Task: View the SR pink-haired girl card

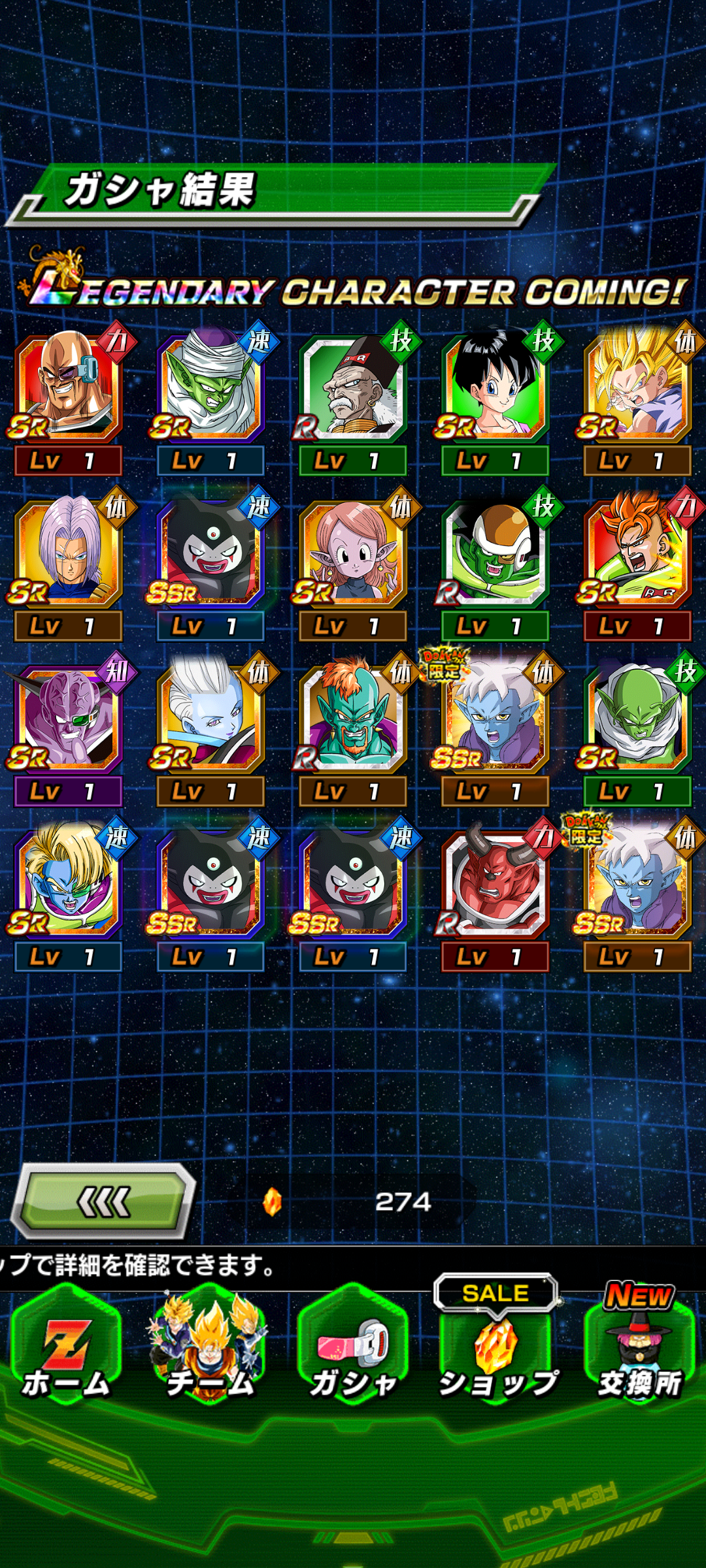Action: [x=353, y=553]
